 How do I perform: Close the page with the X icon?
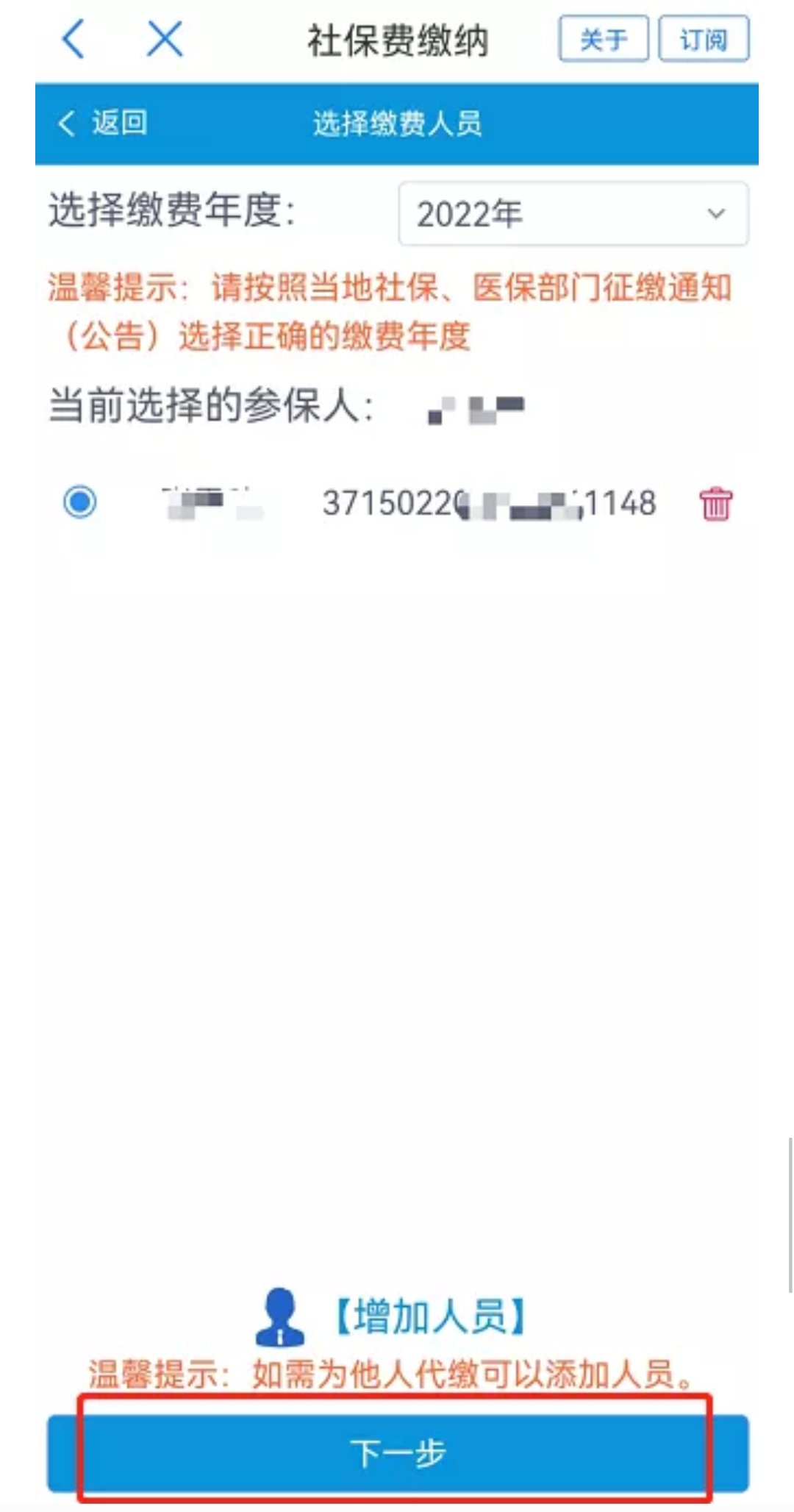coord(165,39)
